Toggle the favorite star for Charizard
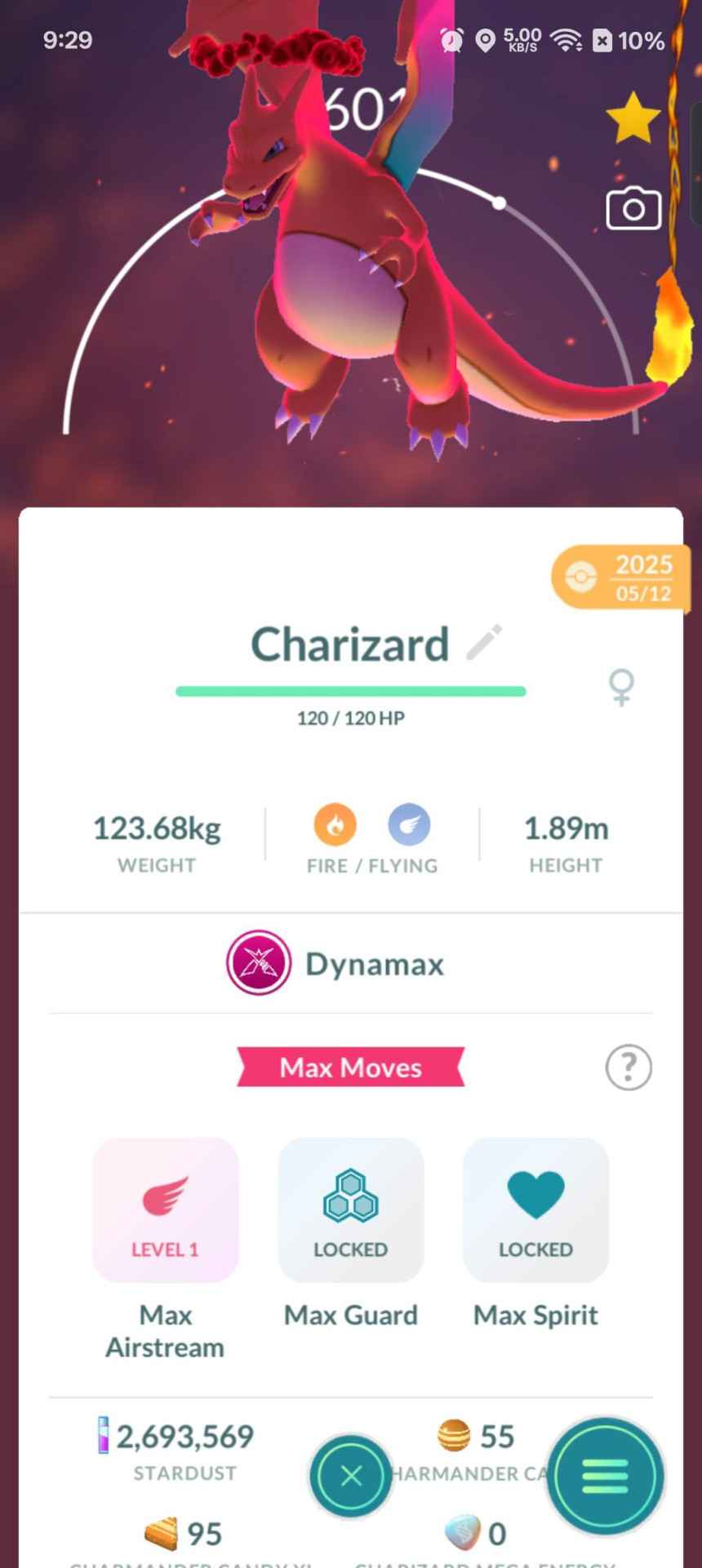This screenshot has height=1568, width=702. coord(633,118)
